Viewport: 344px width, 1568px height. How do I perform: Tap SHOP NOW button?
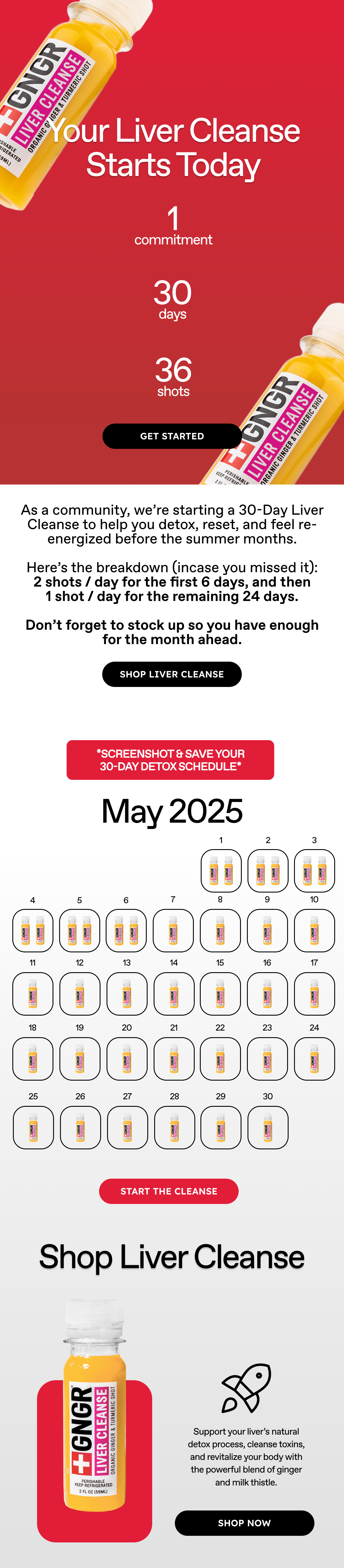click(x=244, y=1522)
